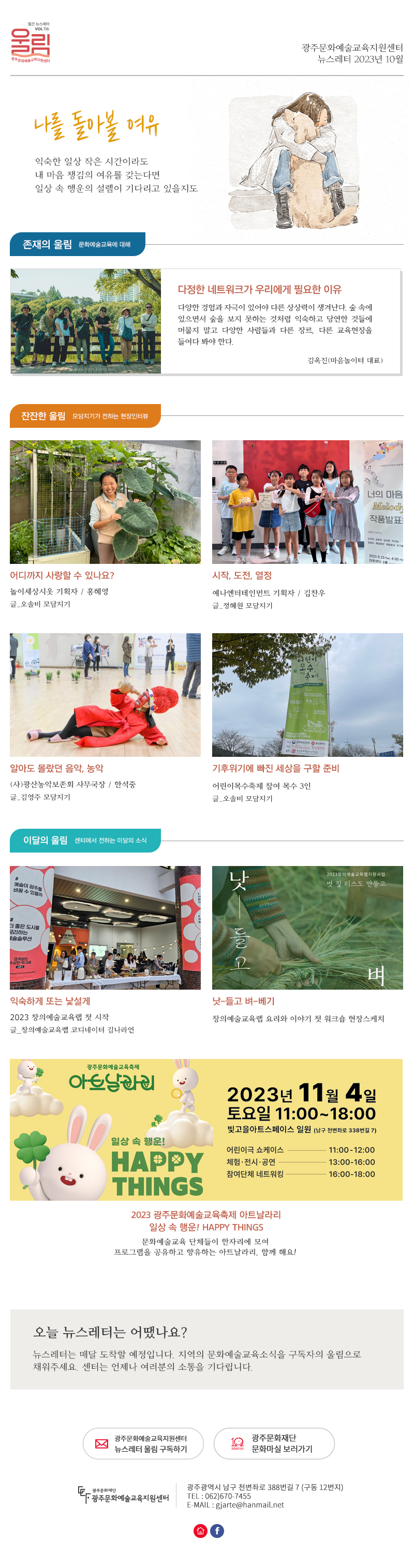414x1568 pixels.
Task: Open the '익숙하게 또는 낯설게' news item
Action: point(50,1000)
